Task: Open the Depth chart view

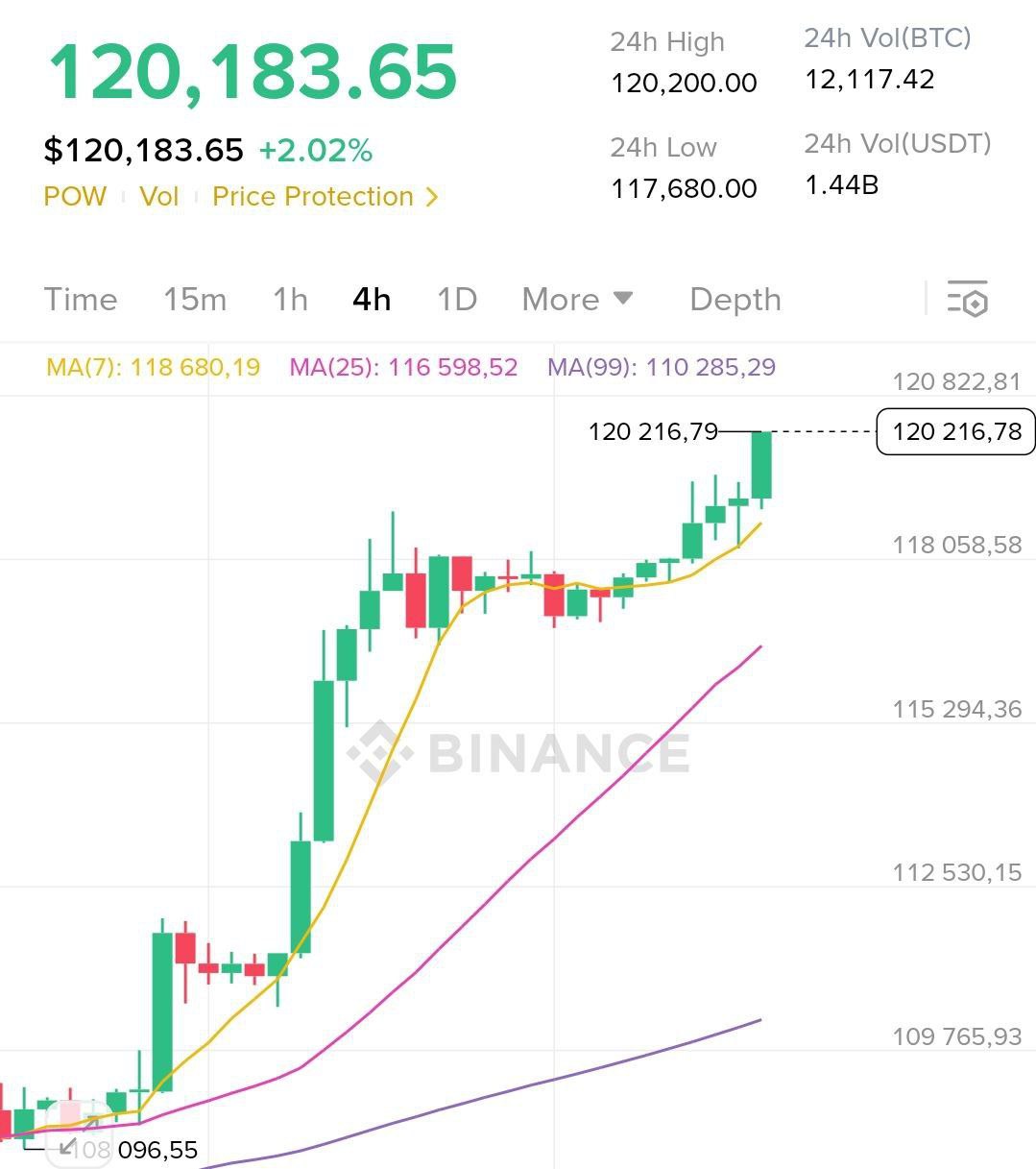Action: (x=735, y=300)
